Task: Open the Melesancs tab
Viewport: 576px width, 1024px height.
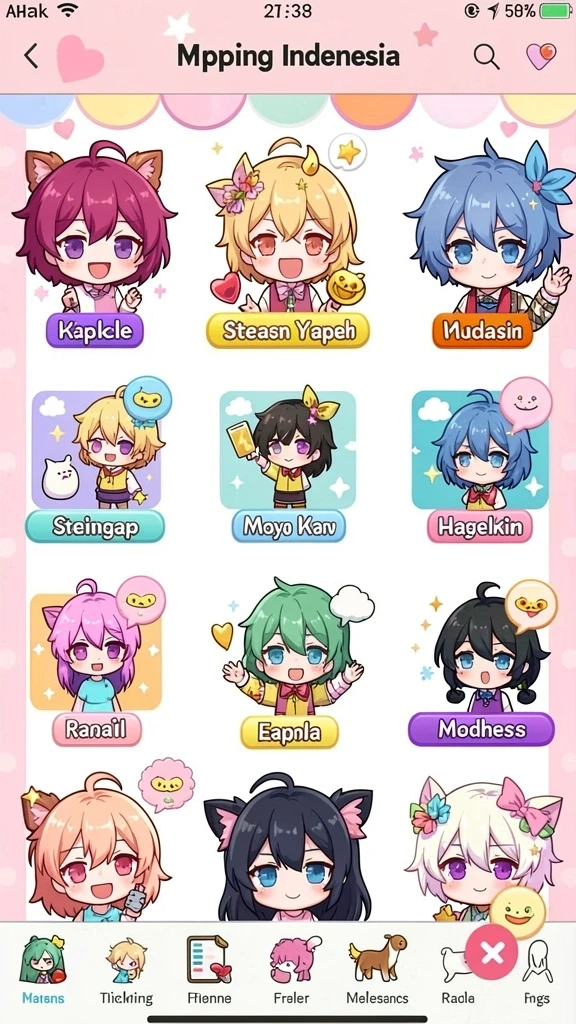Action: point(377,968)
